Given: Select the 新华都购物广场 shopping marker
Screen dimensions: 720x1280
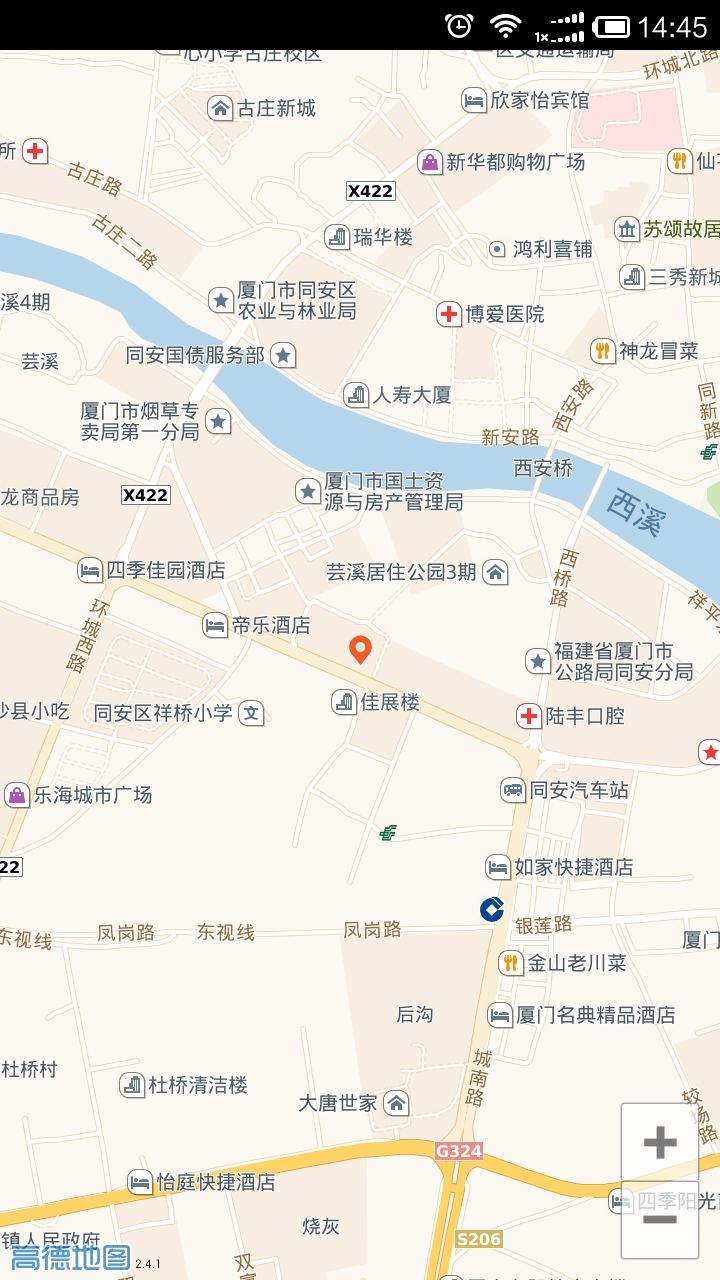Looking at the screenshot, I should pos(430,162).
